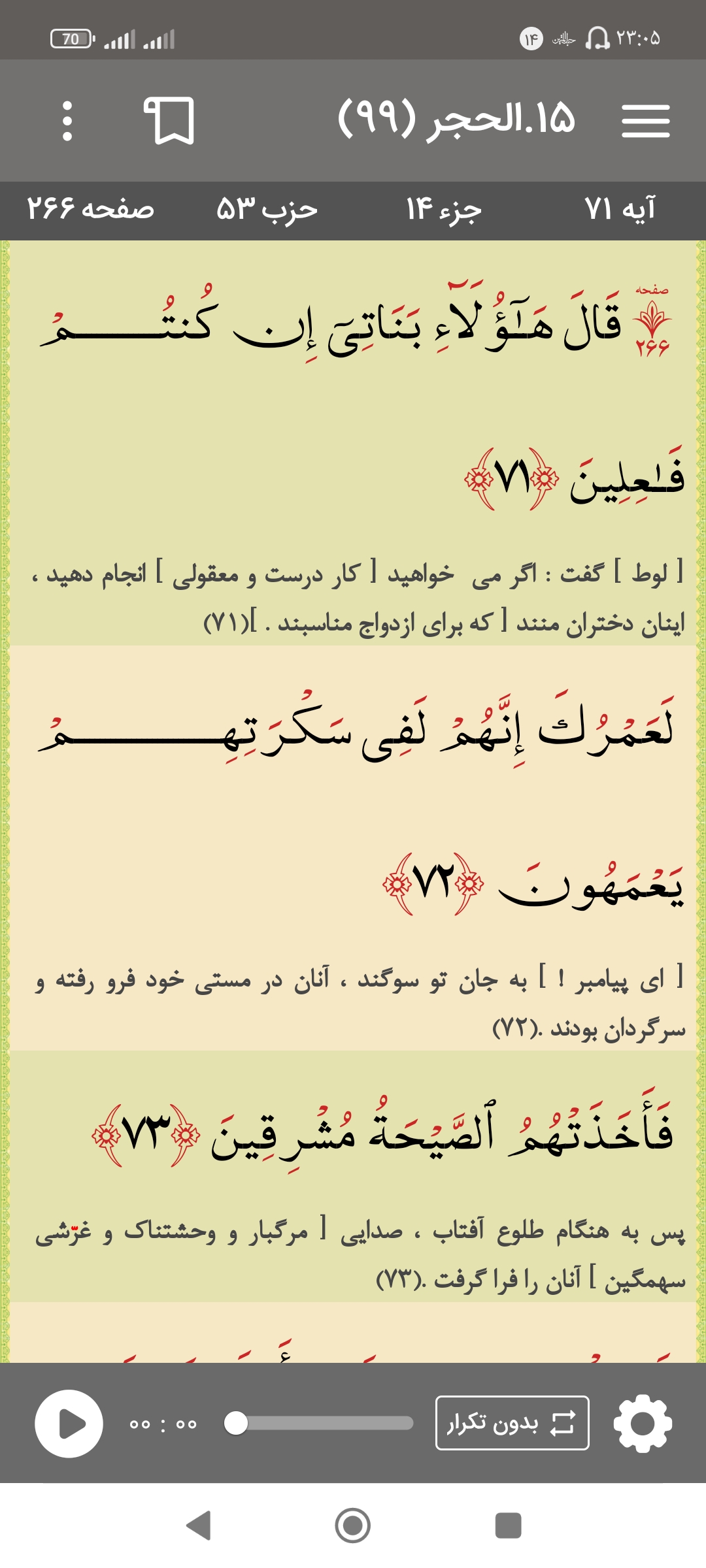Tap the صفحه ۲۶۶ page selector
The width and height of the screenshot is (706, 1568).
click(x=90, y=210)
